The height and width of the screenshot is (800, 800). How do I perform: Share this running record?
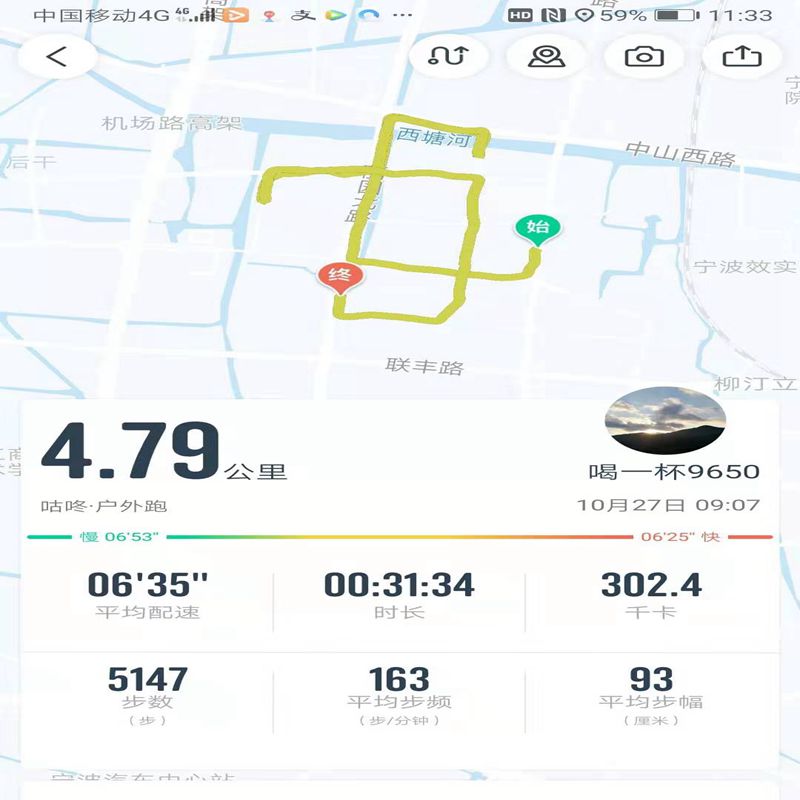tap(742, 56)
